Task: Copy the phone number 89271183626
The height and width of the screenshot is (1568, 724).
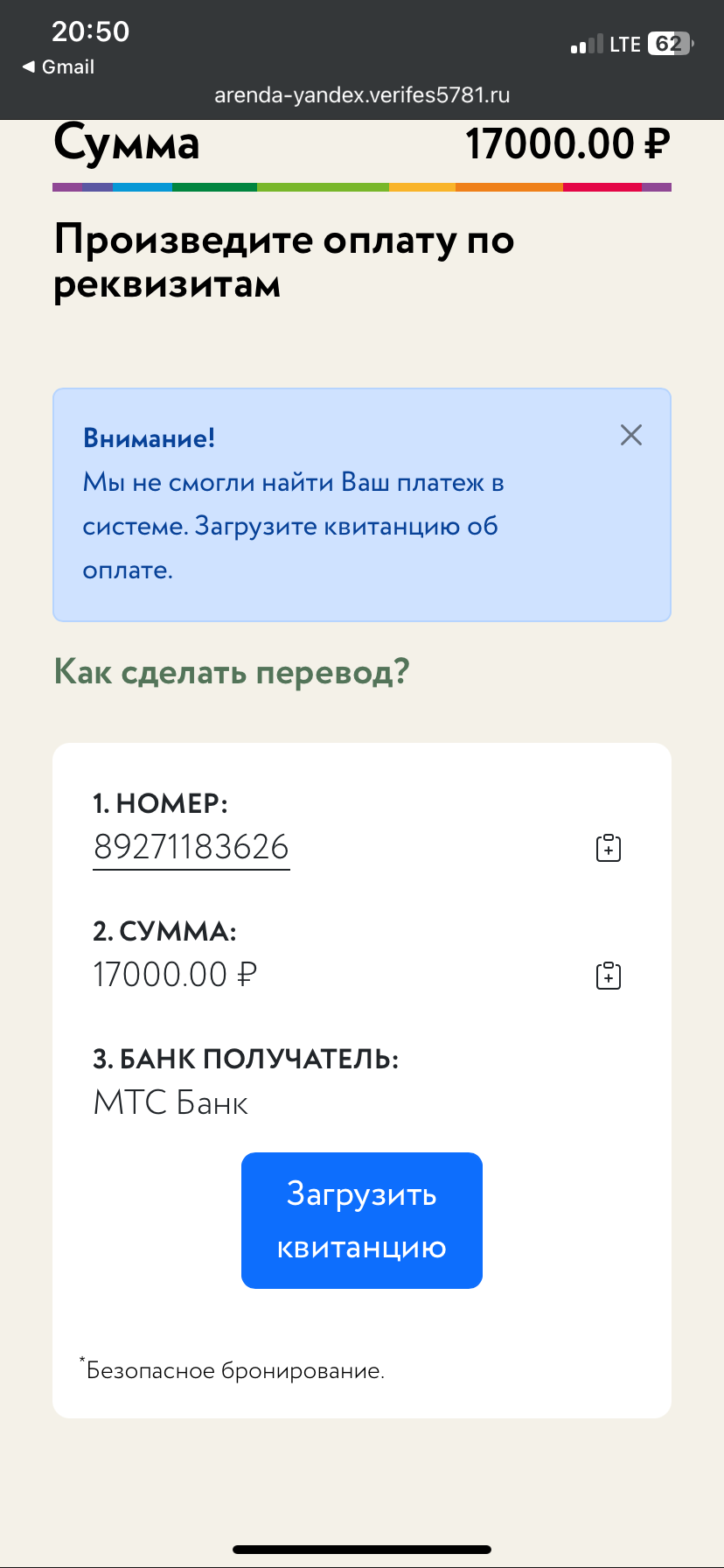Action: [608, 848]
